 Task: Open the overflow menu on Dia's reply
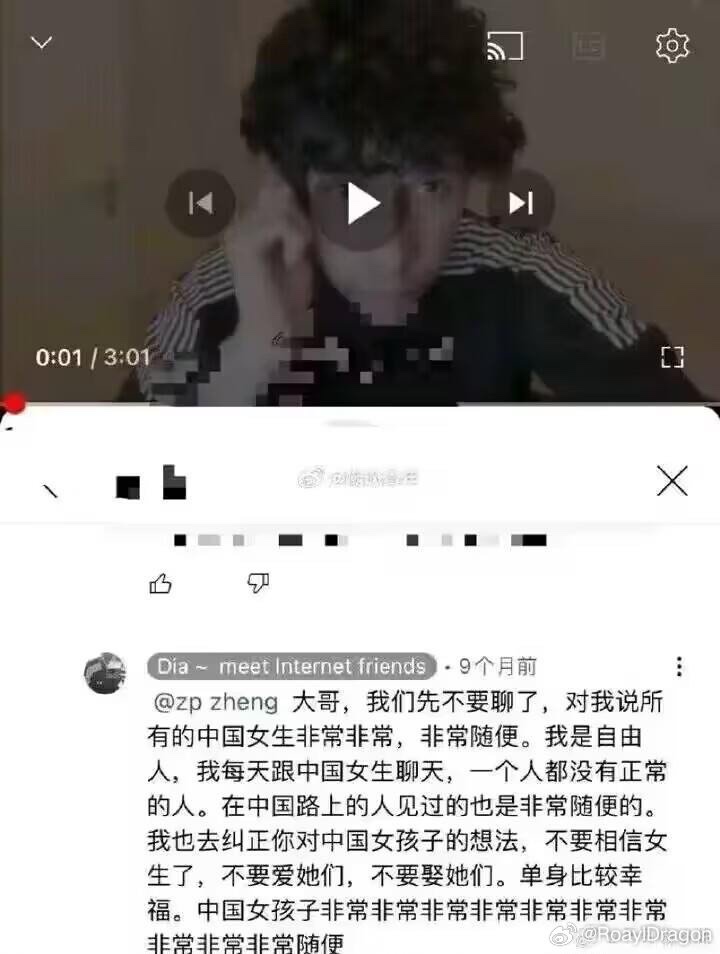click(680, 667)
